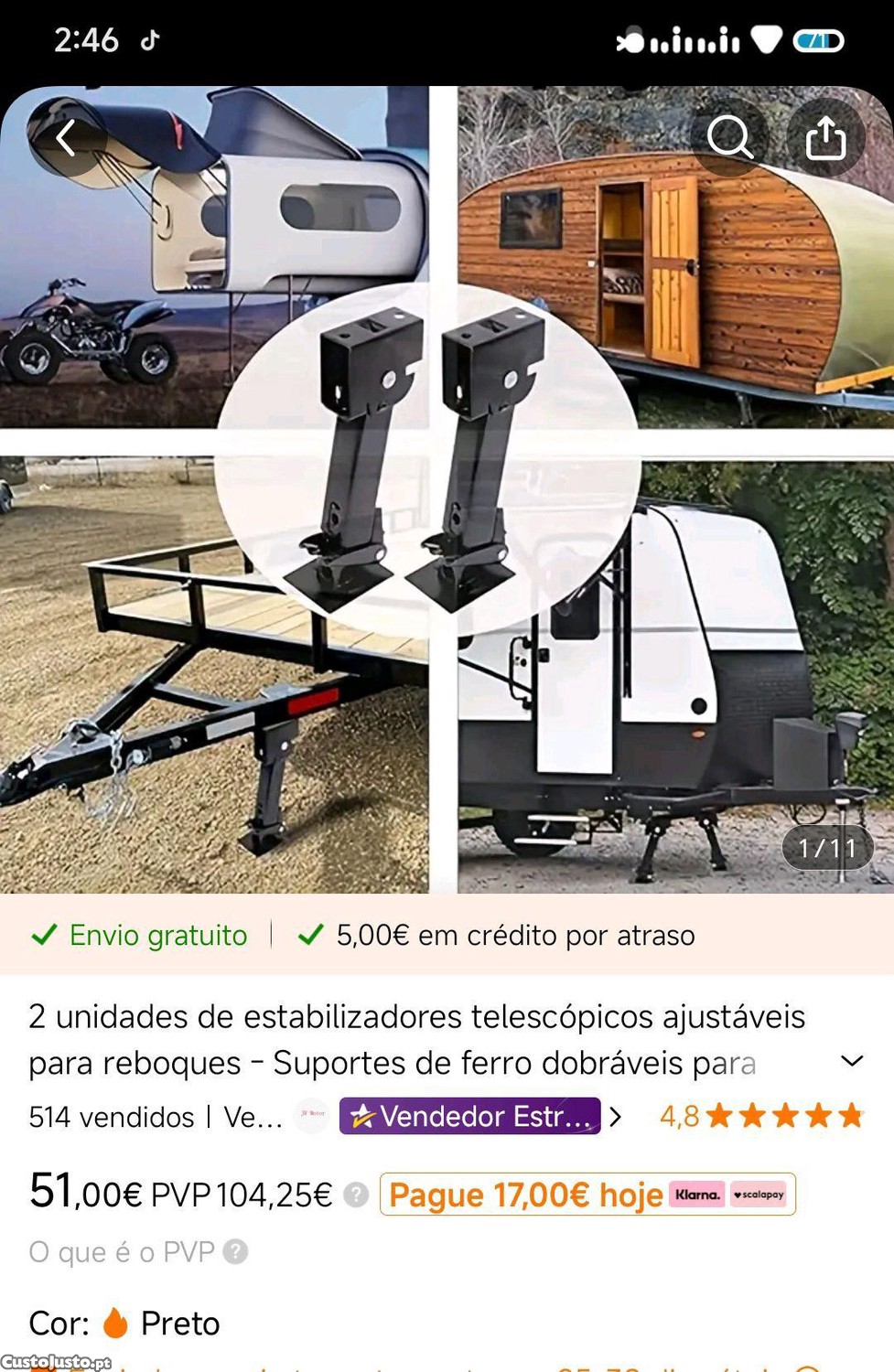Viewport: 894px width, 1372px height.
Task: Select the Pague 17,00€ hoje Klarna option
Action: pyautogui.click(x=587, y=1195)
